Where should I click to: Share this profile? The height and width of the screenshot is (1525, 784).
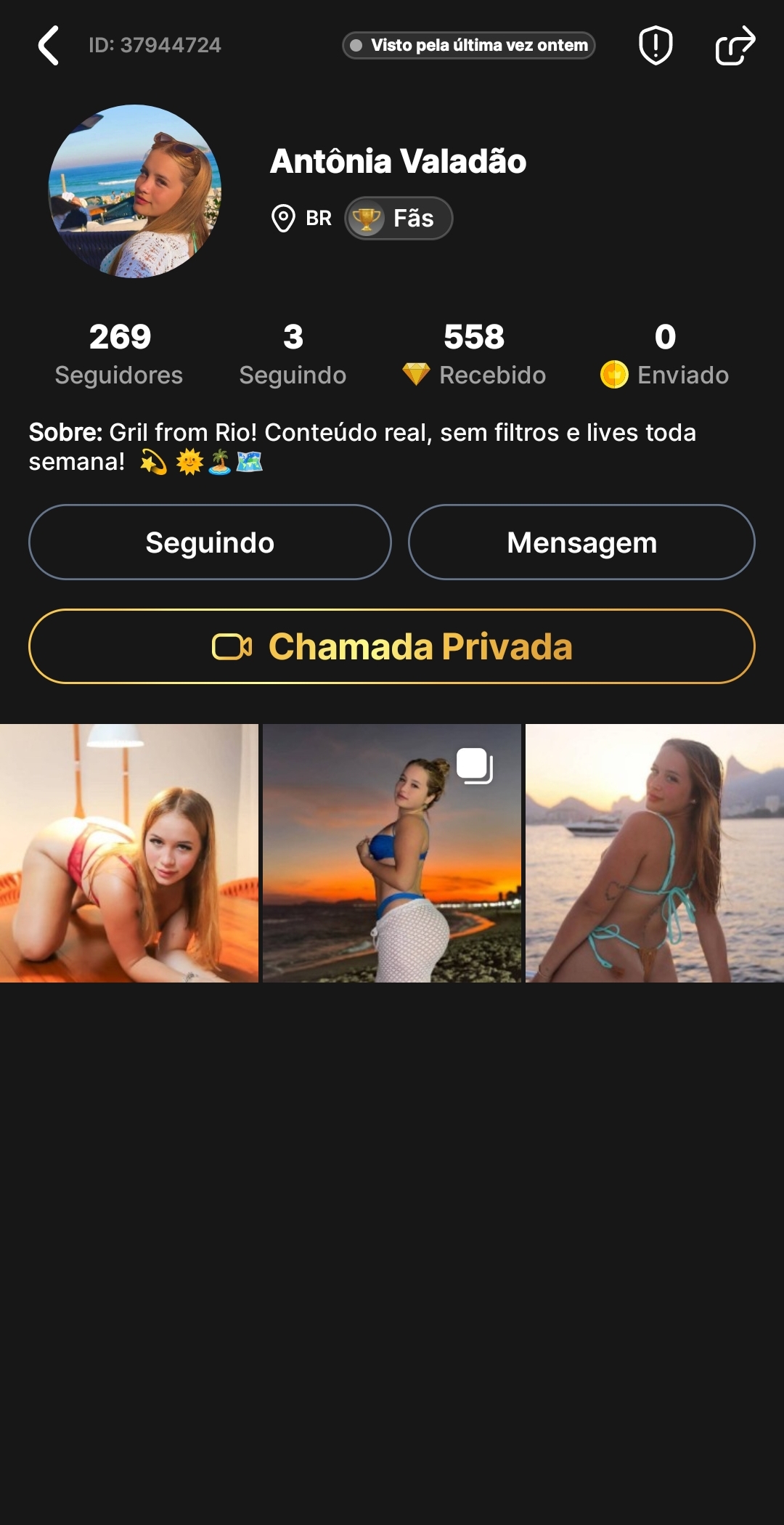pyautogui.click(x=735, y=46)
